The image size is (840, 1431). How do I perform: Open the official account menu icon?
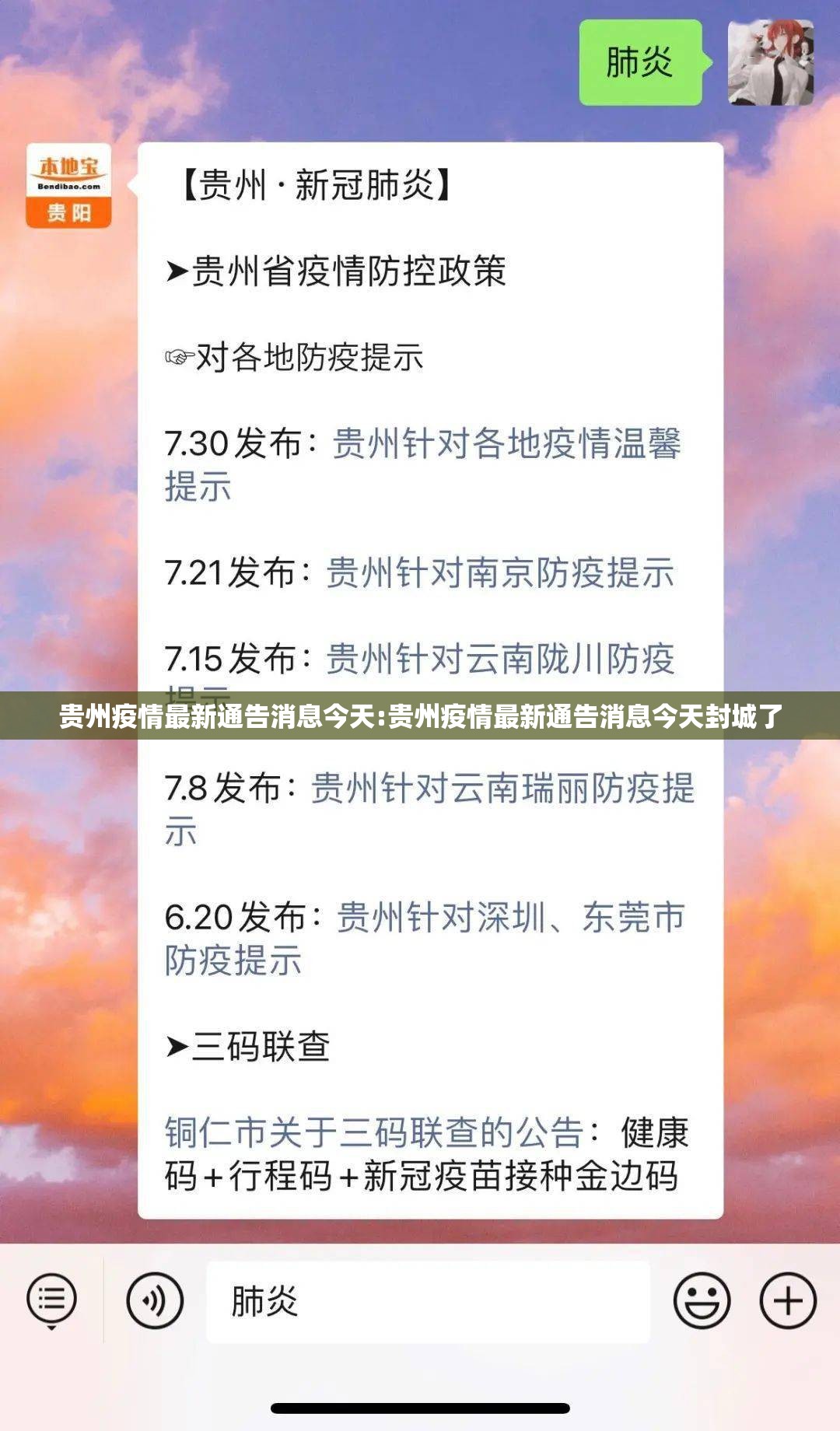coord(51,1300)
